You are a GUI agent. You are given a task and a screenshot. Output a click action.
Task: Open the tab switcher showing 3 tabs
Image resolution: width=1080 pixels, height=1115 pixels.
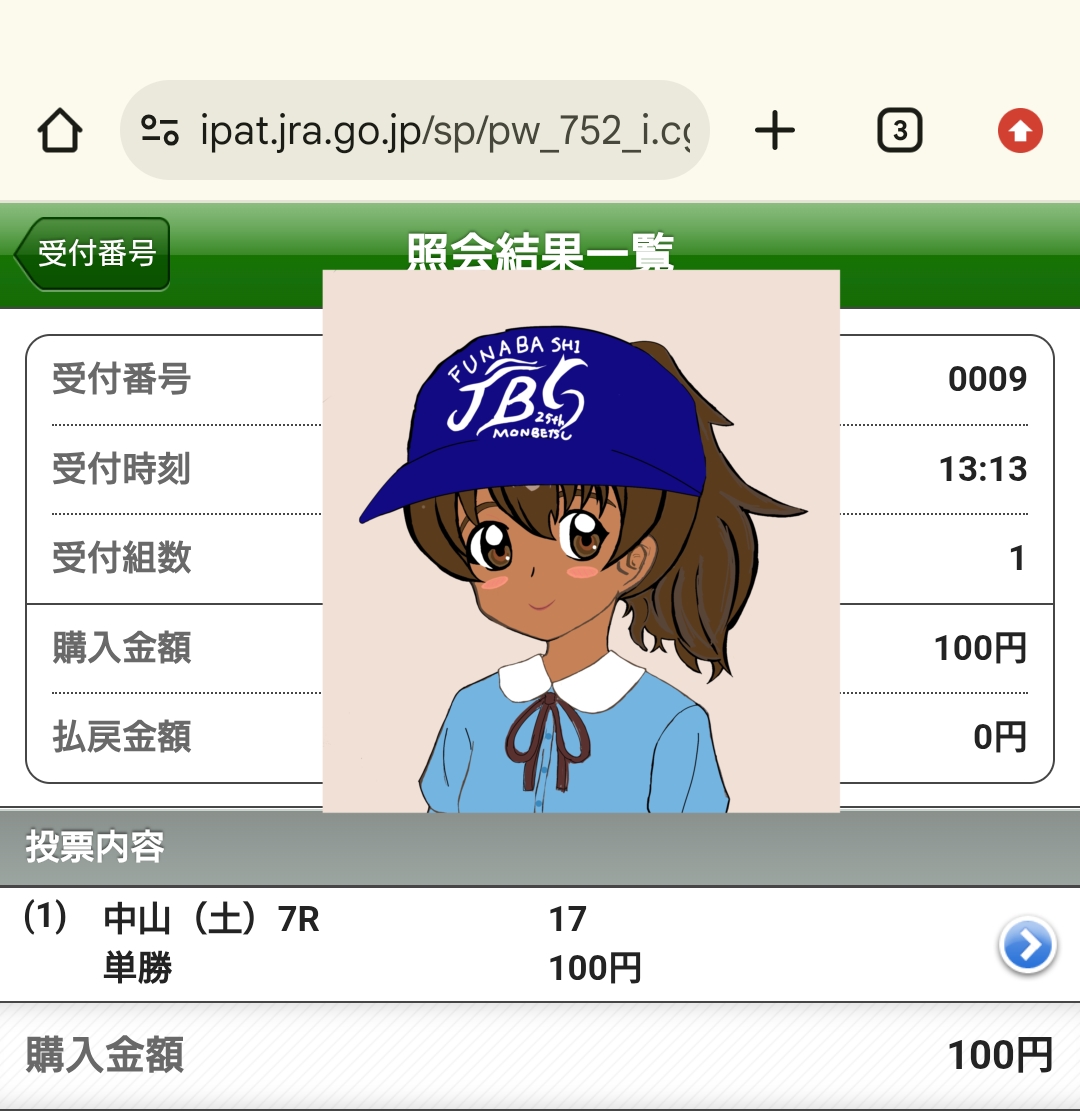(899, 131)
